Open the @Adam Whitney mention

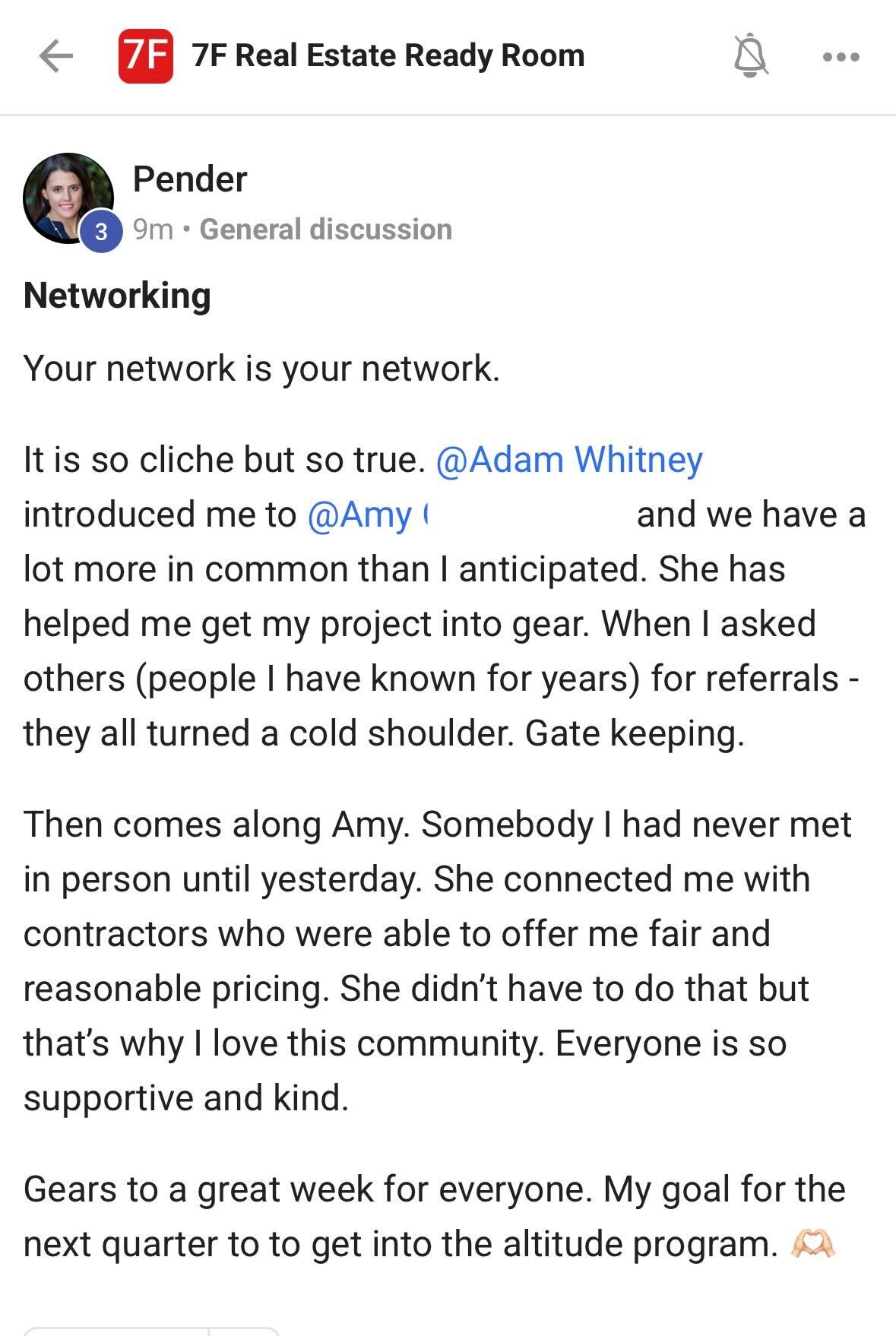point(569,460)
